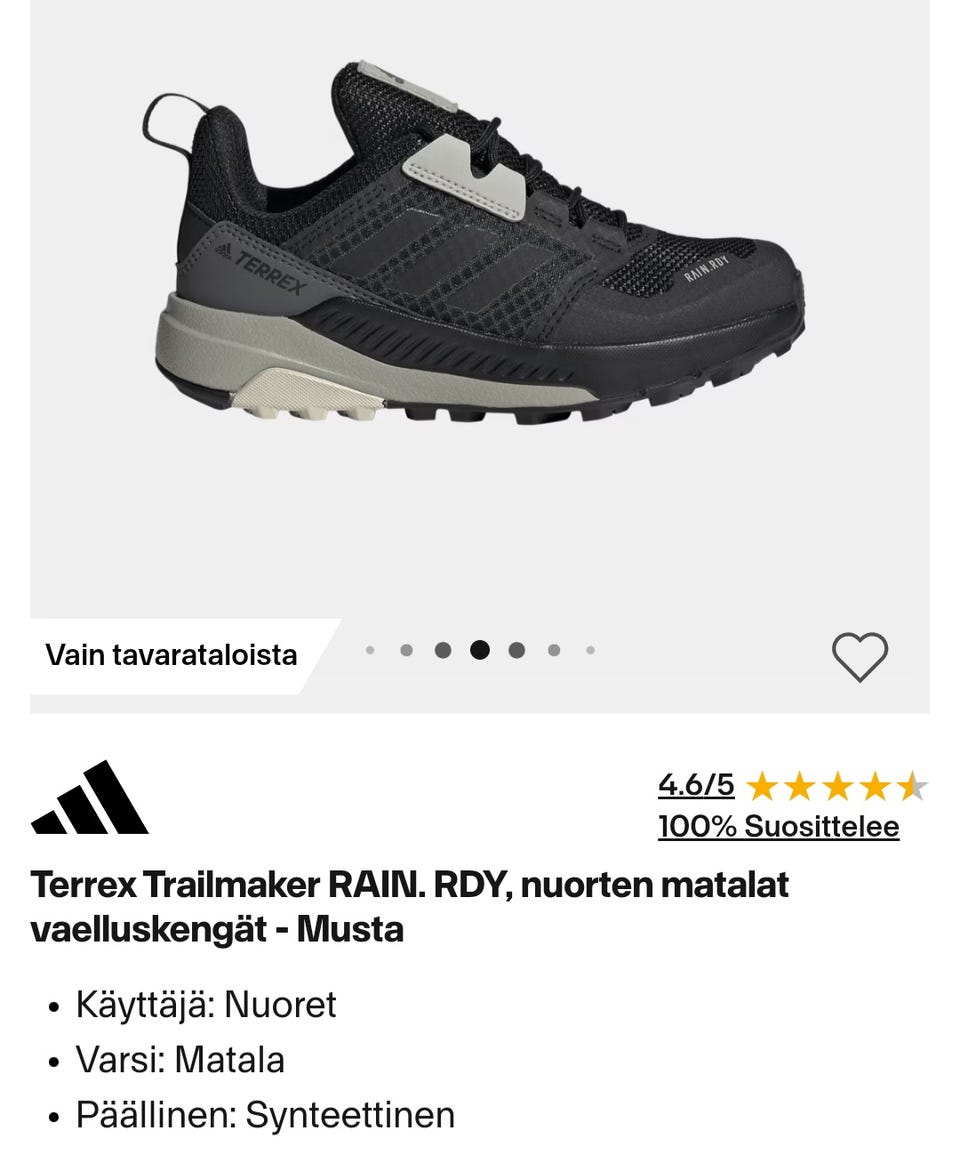Add the shoe to favorites via heart icon
This screenshot has width=960, height=1154.
coord(860,655)
